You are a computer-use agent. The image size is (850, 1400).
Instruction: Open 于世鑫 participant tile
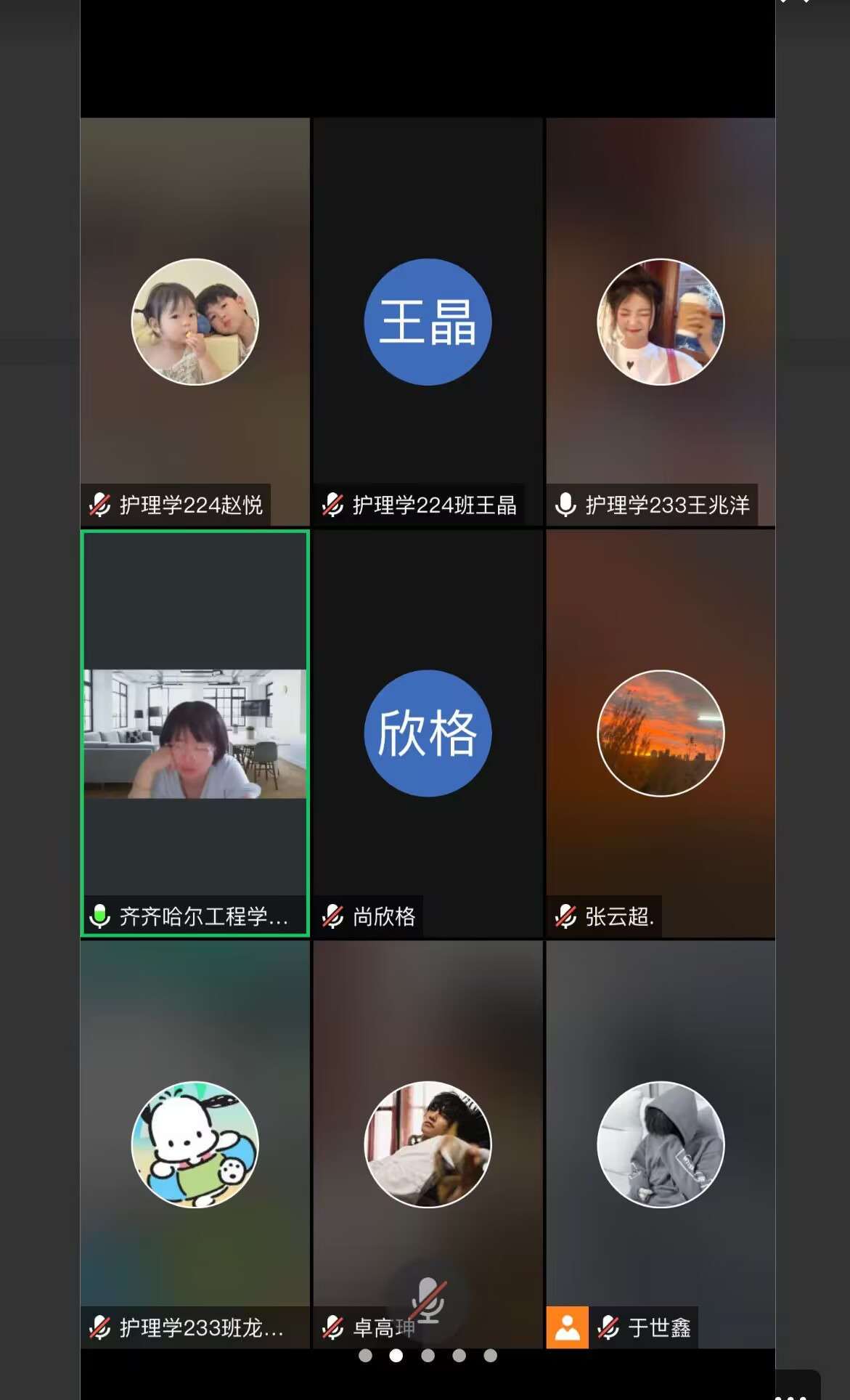pos(661,1144)
